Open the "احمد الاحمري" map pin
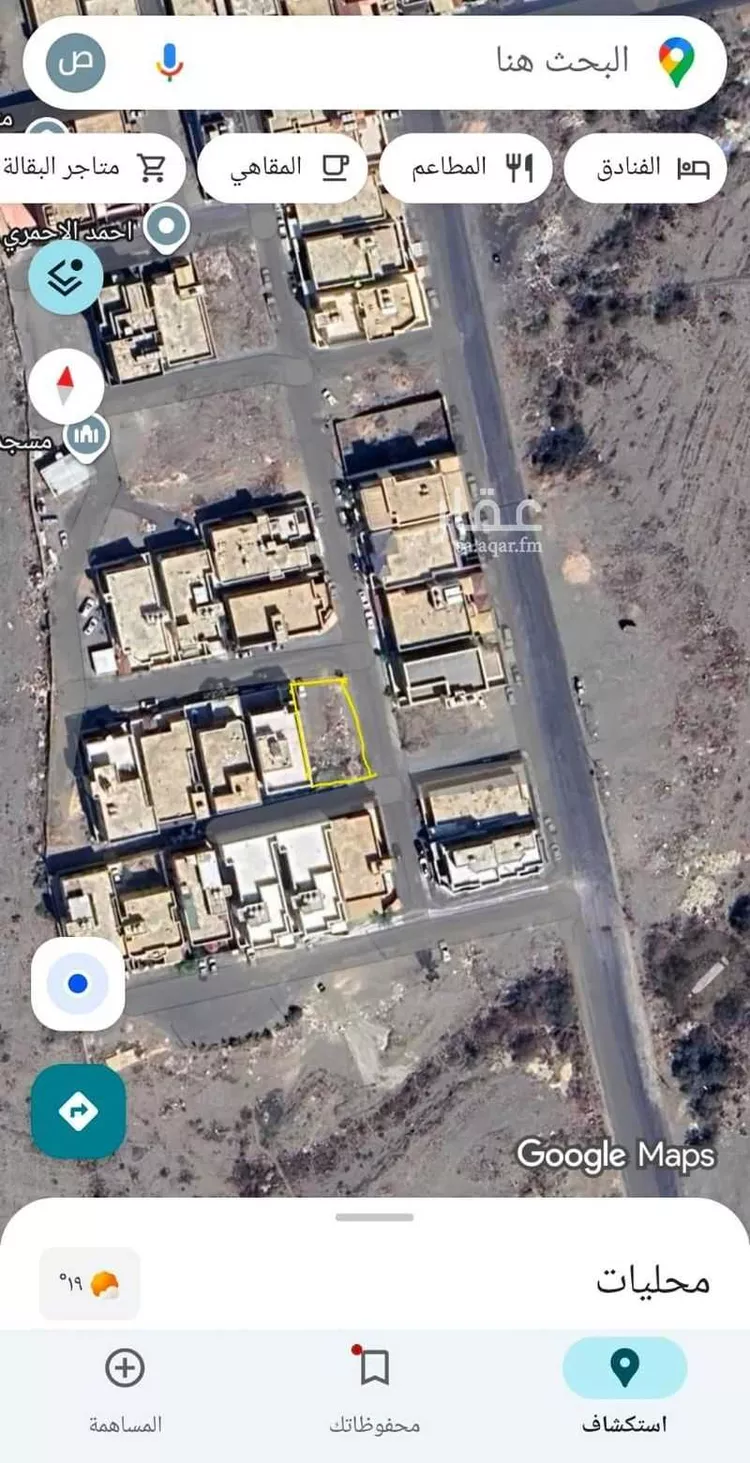Viewport: 750px width, 1463px height. click(166, 227)
